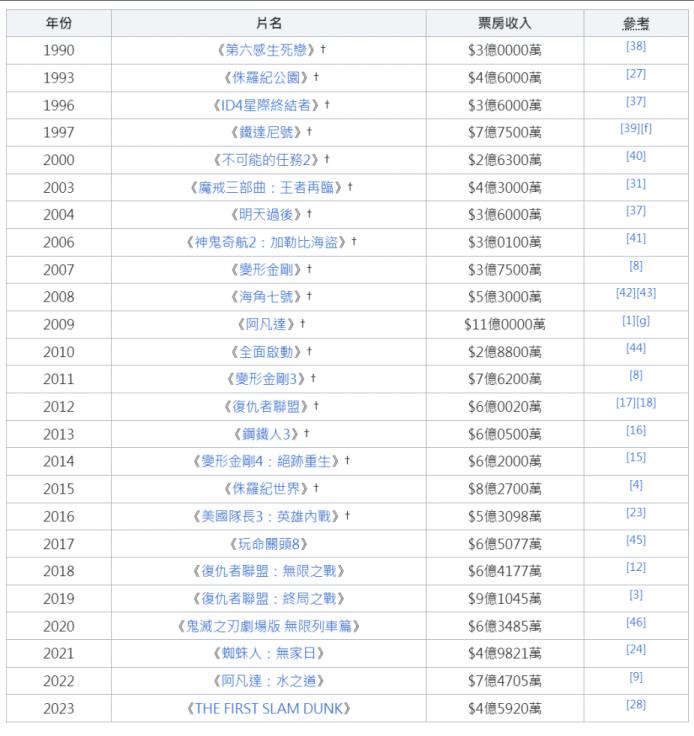This screenshot has width=694, height=736.
Task: Open 《鬼滅之刃劇場版 無限列車篇》 link
Action: (x=268, y=626)
